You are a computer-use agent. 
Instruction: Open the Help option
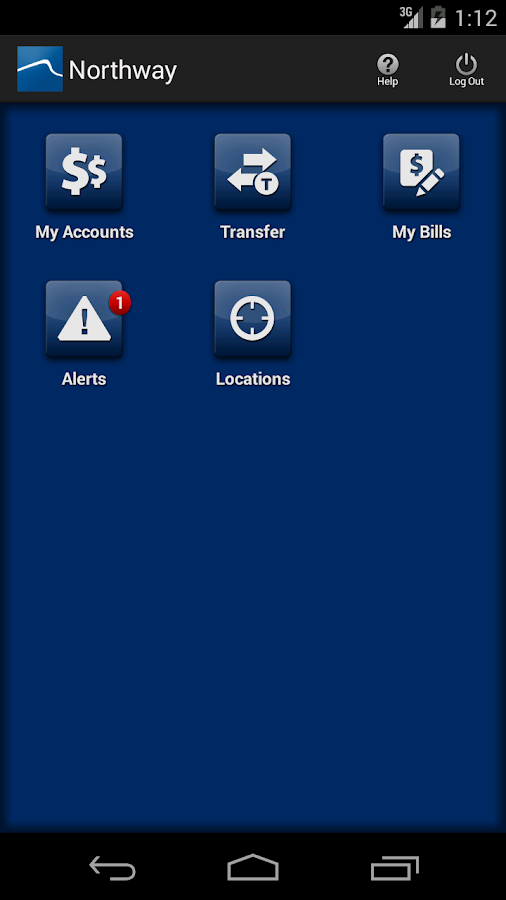(x=387, y=69)
